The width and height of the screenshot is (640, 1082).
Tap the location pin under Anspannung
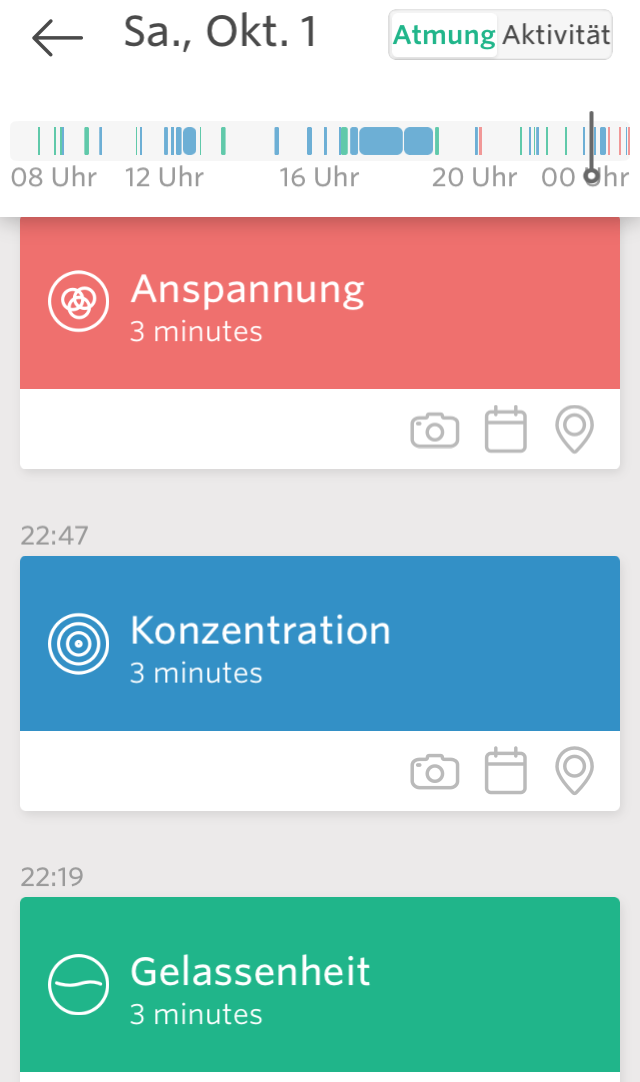pos(574,431)
